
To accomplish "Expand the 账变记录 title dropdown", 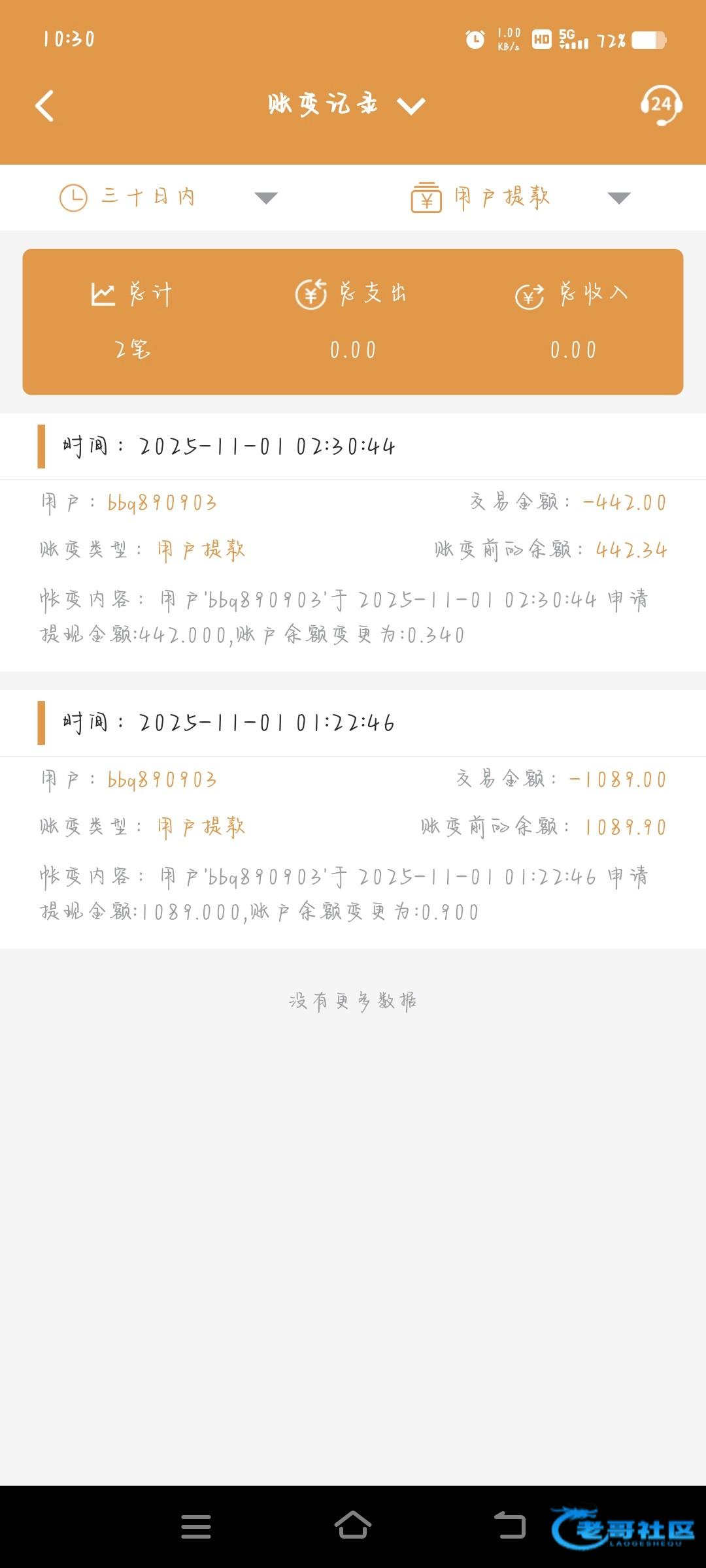I will (x=411, y=106).
